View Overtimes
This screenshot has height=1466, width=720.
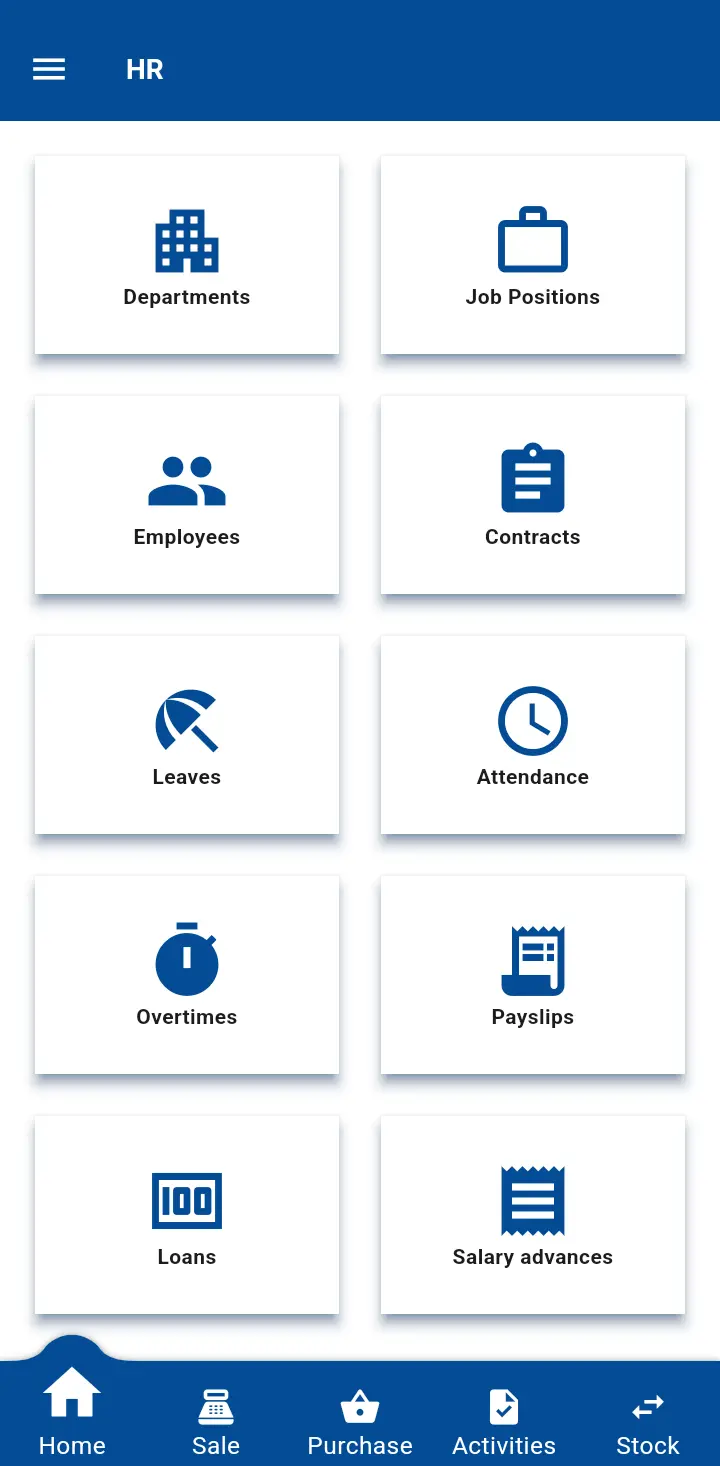coord(187,975)
